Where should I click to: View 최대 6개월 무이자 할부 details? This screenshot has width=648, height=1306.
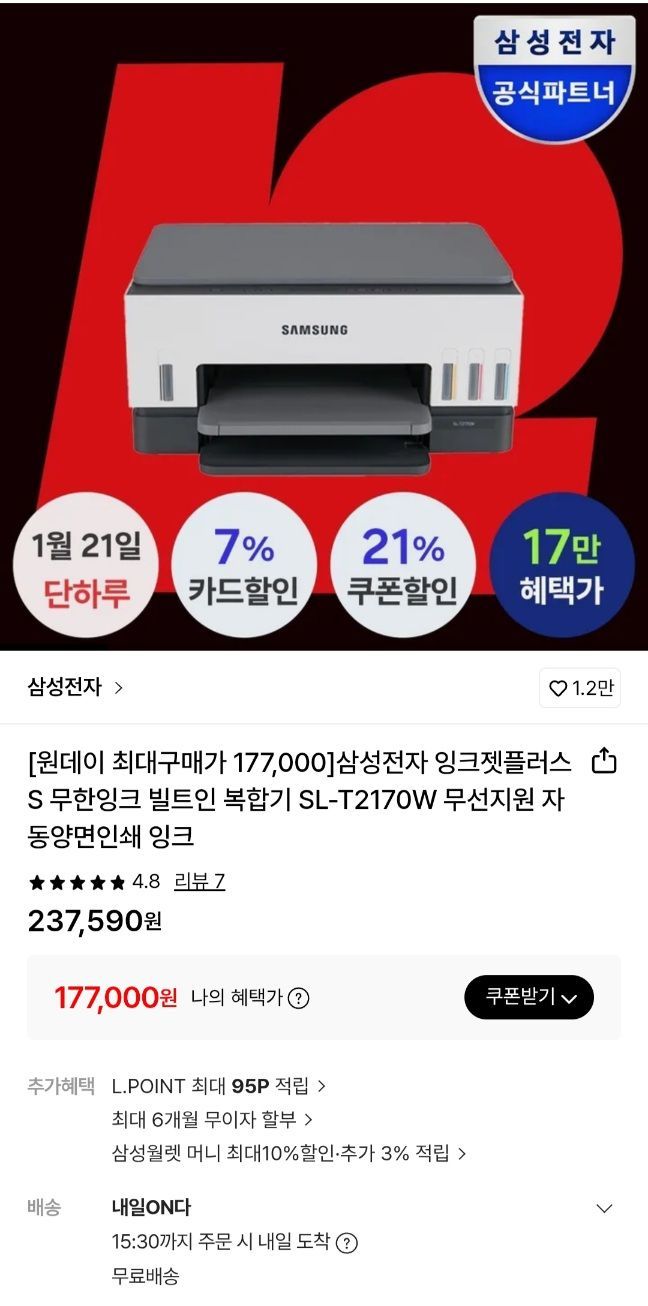pyautogui.click(x=212, y=1119)
